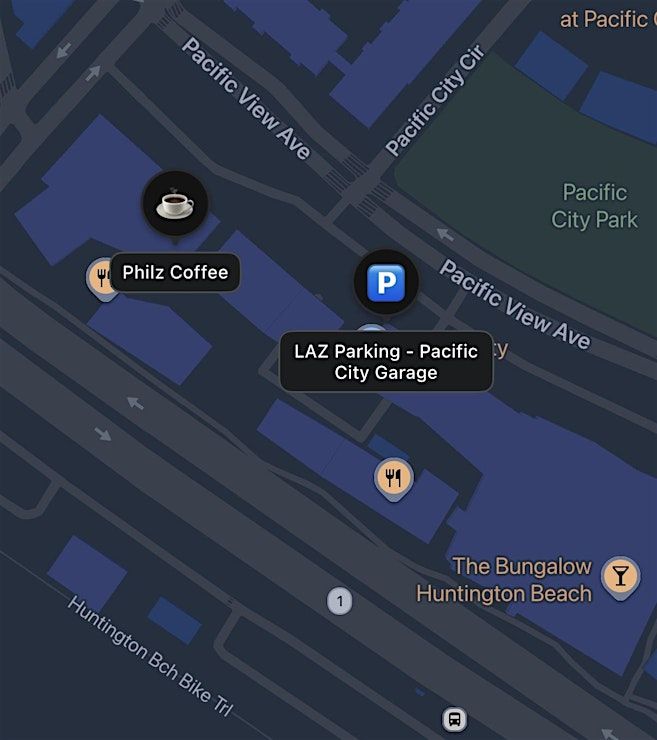Viewport: 657px width, 740px height.
Task: Select the restaurant pin below LAZ Parking
Action: pyautogui.click(x=393, y=478)
